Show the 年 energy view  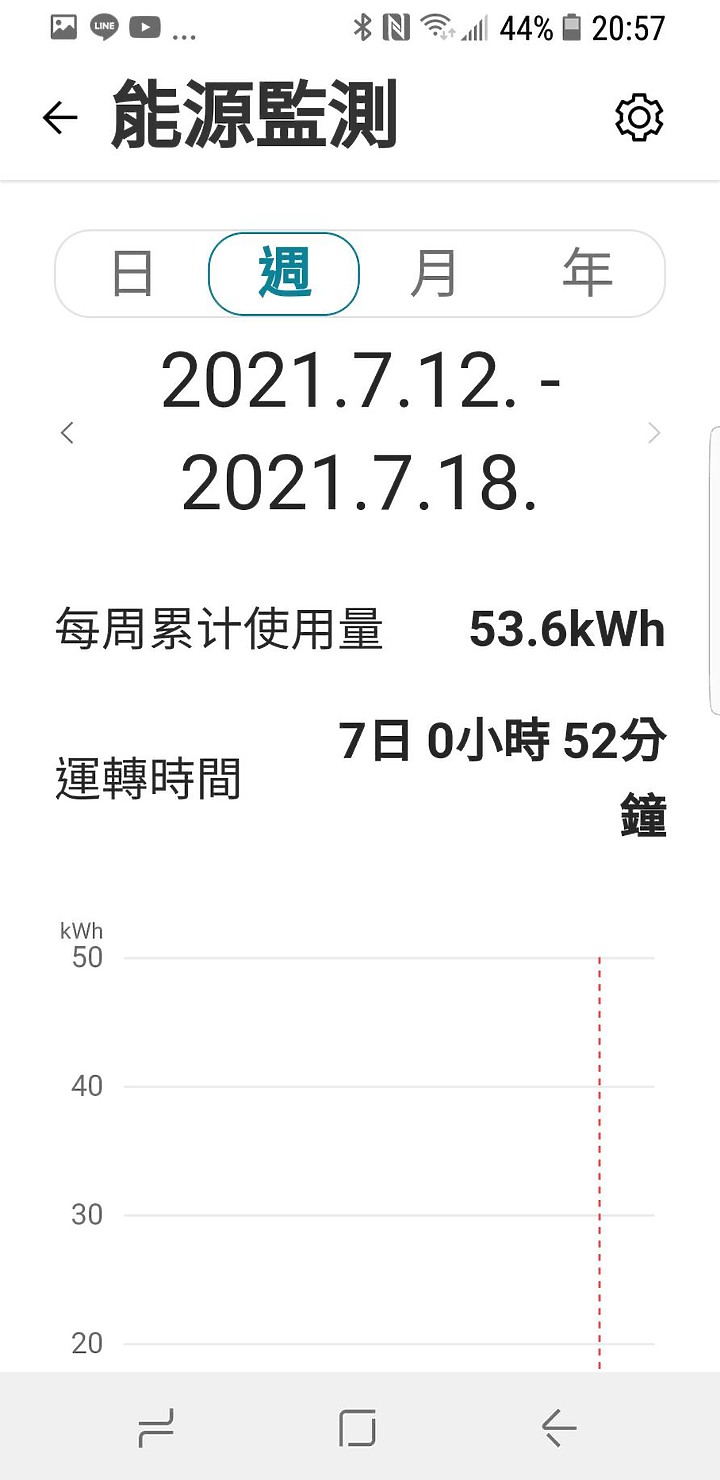[587, 274]
